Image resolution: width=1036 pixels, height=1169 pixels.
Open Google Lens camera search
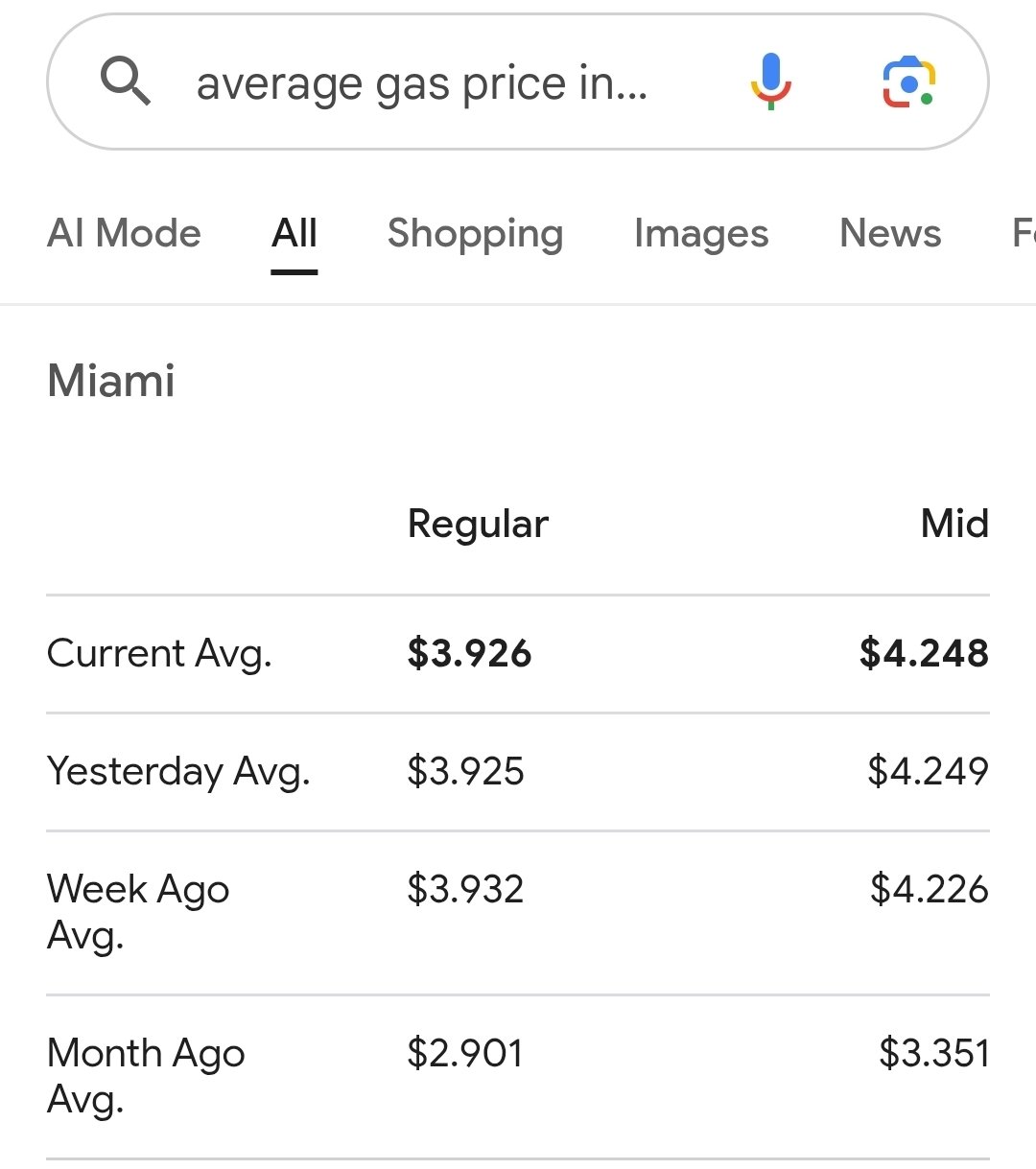(908, 82)
